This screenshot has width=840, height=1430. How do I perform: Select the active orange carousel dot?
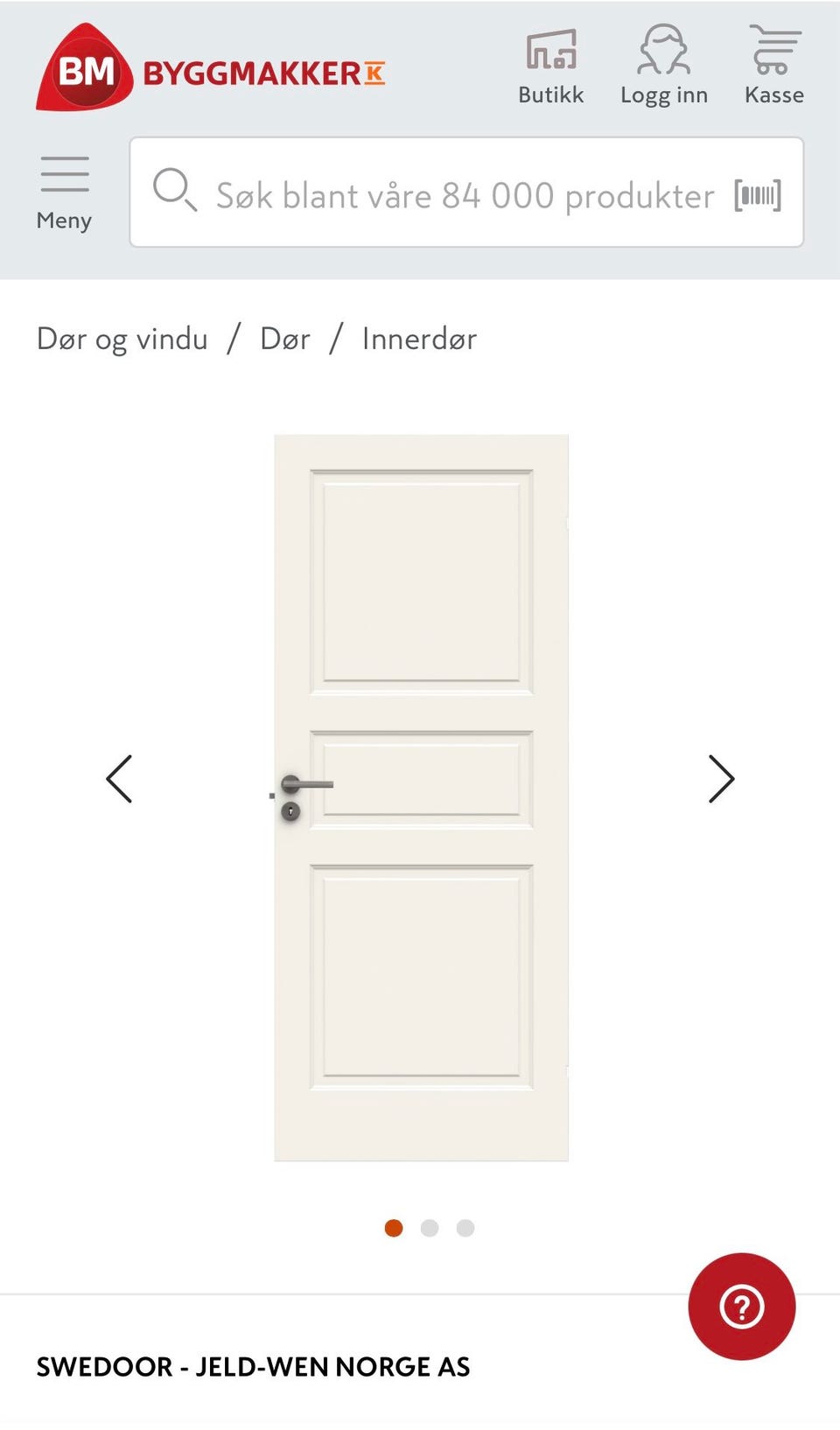(394, 1228)
